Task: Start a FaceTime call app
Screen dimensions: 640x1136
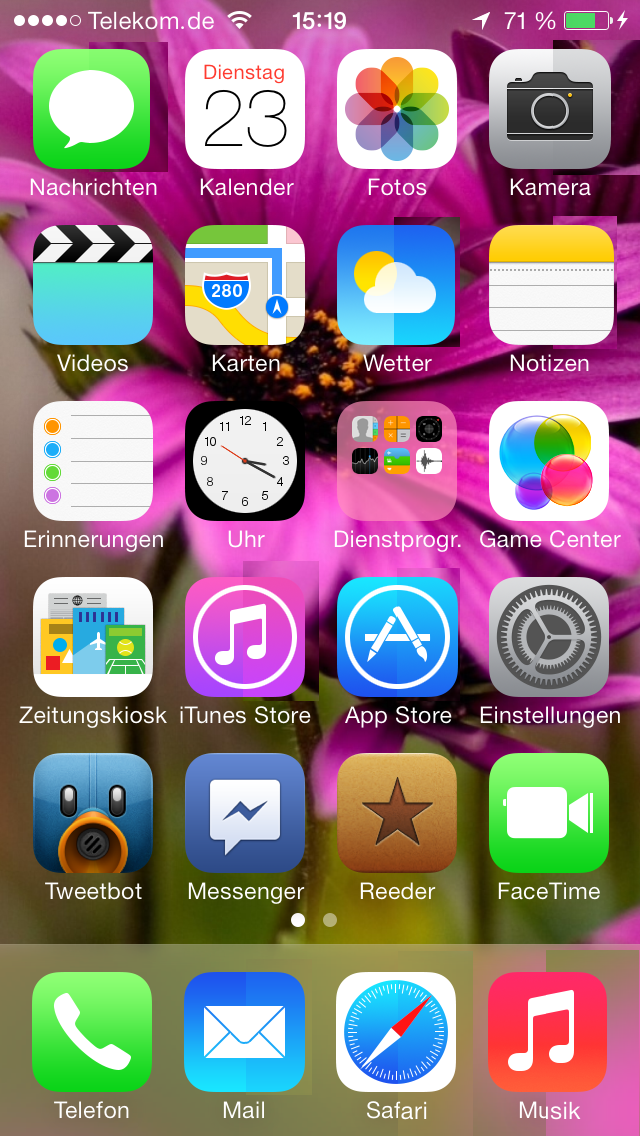Action: click(x=549, y=814)
